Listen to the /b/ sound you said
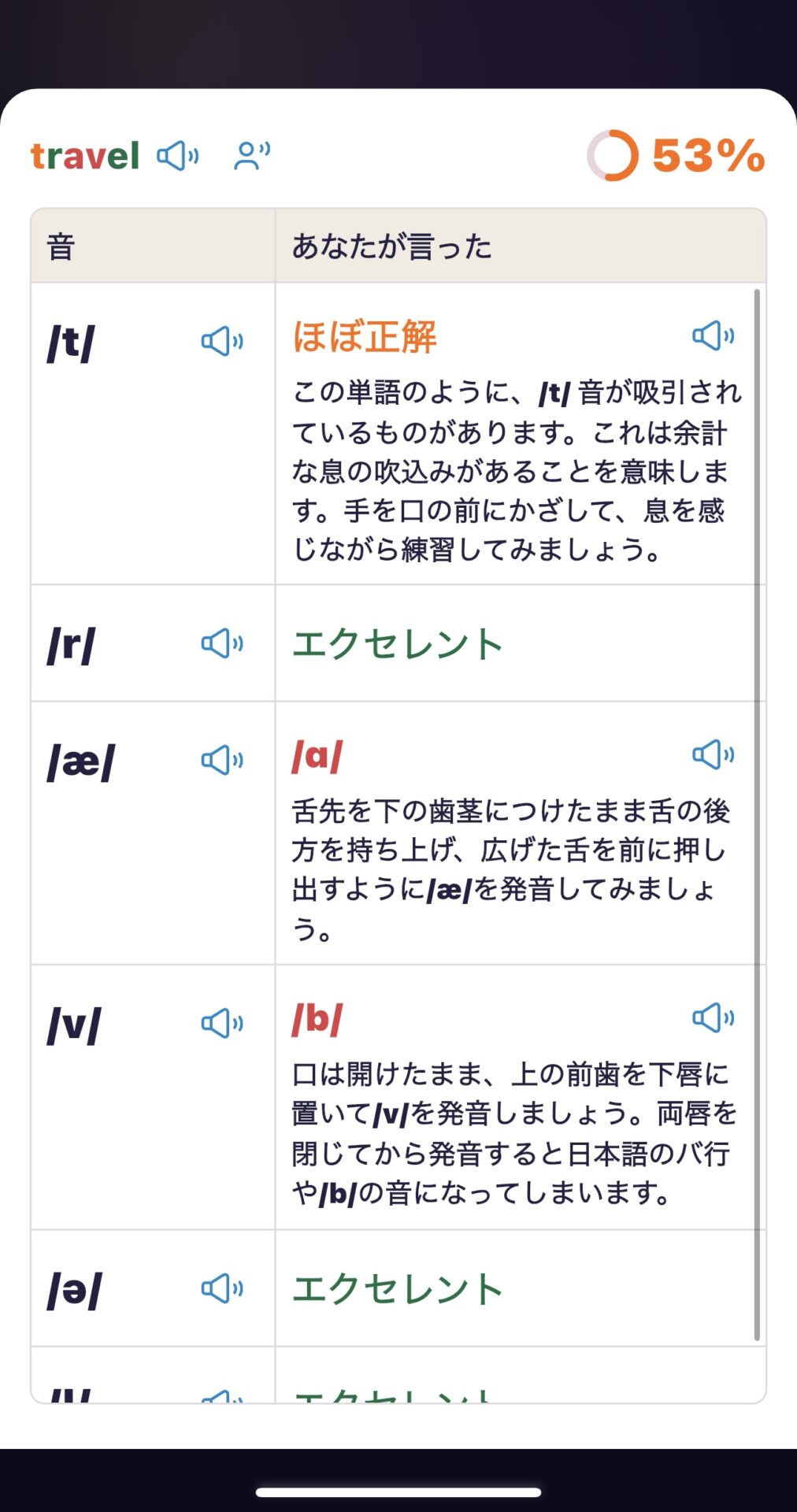This screenshot has width=797, height=1512. (x=713, y=1017)
